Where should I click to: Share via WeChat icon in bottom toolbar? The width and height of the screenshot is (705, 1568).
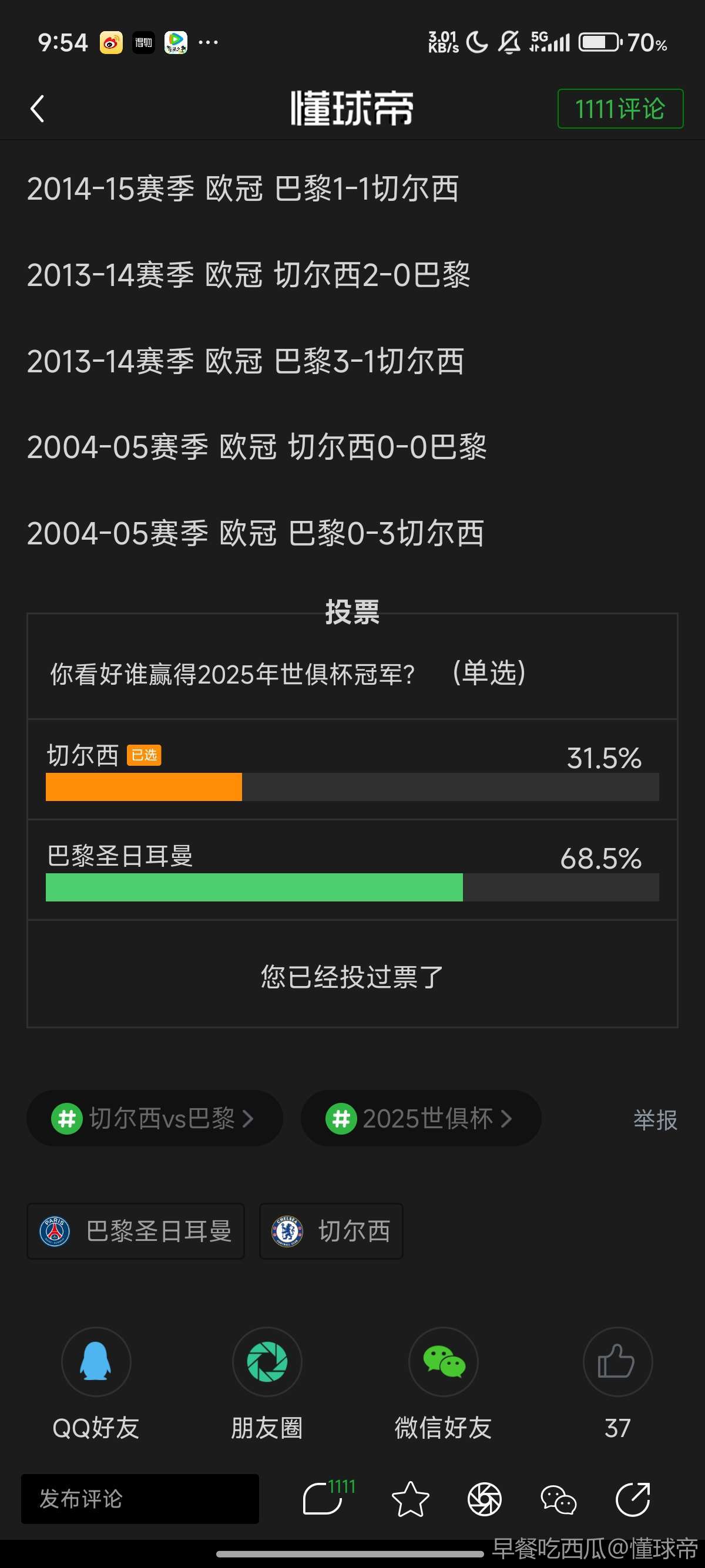558,1499
